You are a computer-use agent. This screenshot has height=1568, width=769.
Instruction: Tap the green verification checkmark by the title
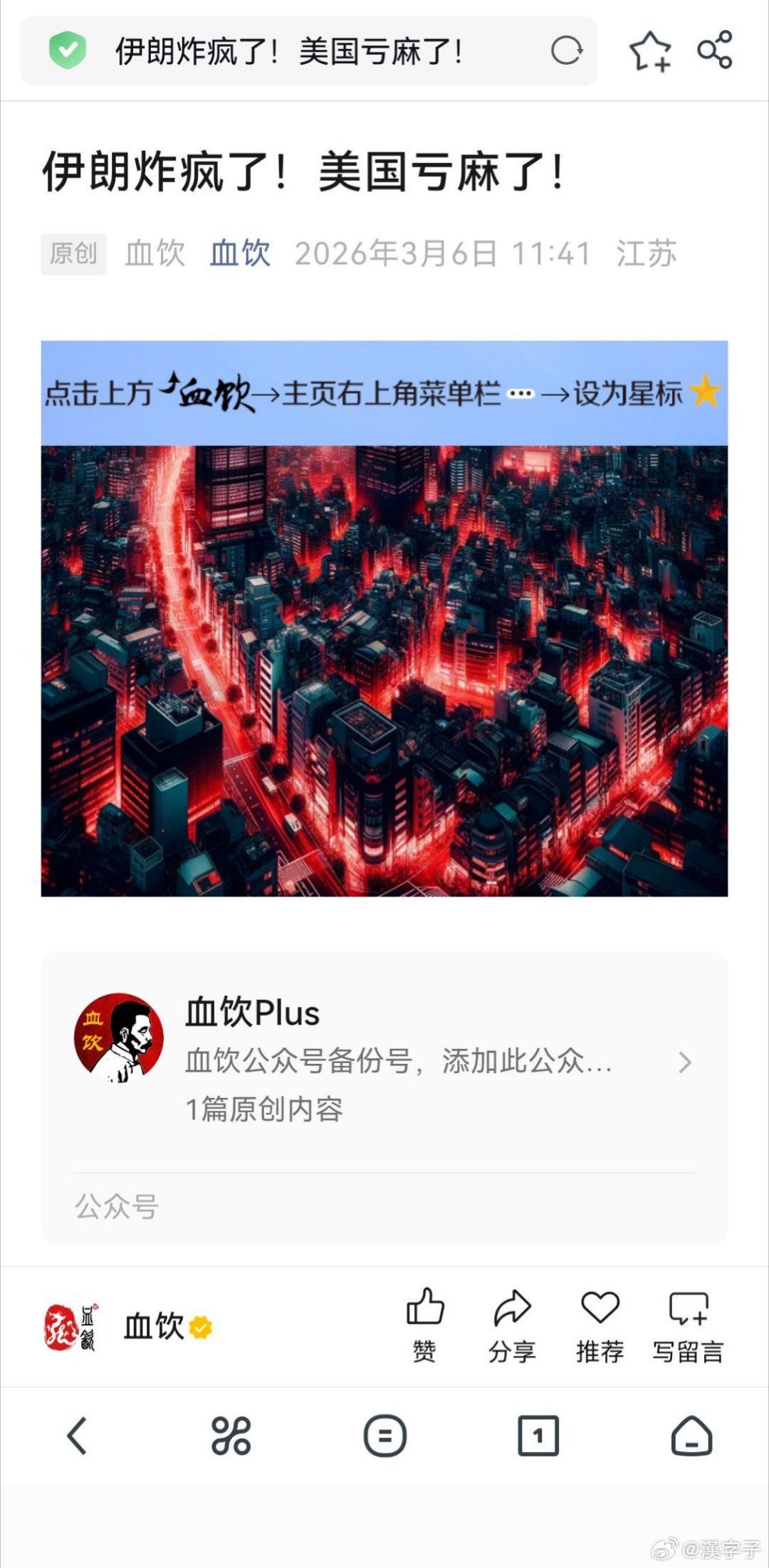pos(68,51)
